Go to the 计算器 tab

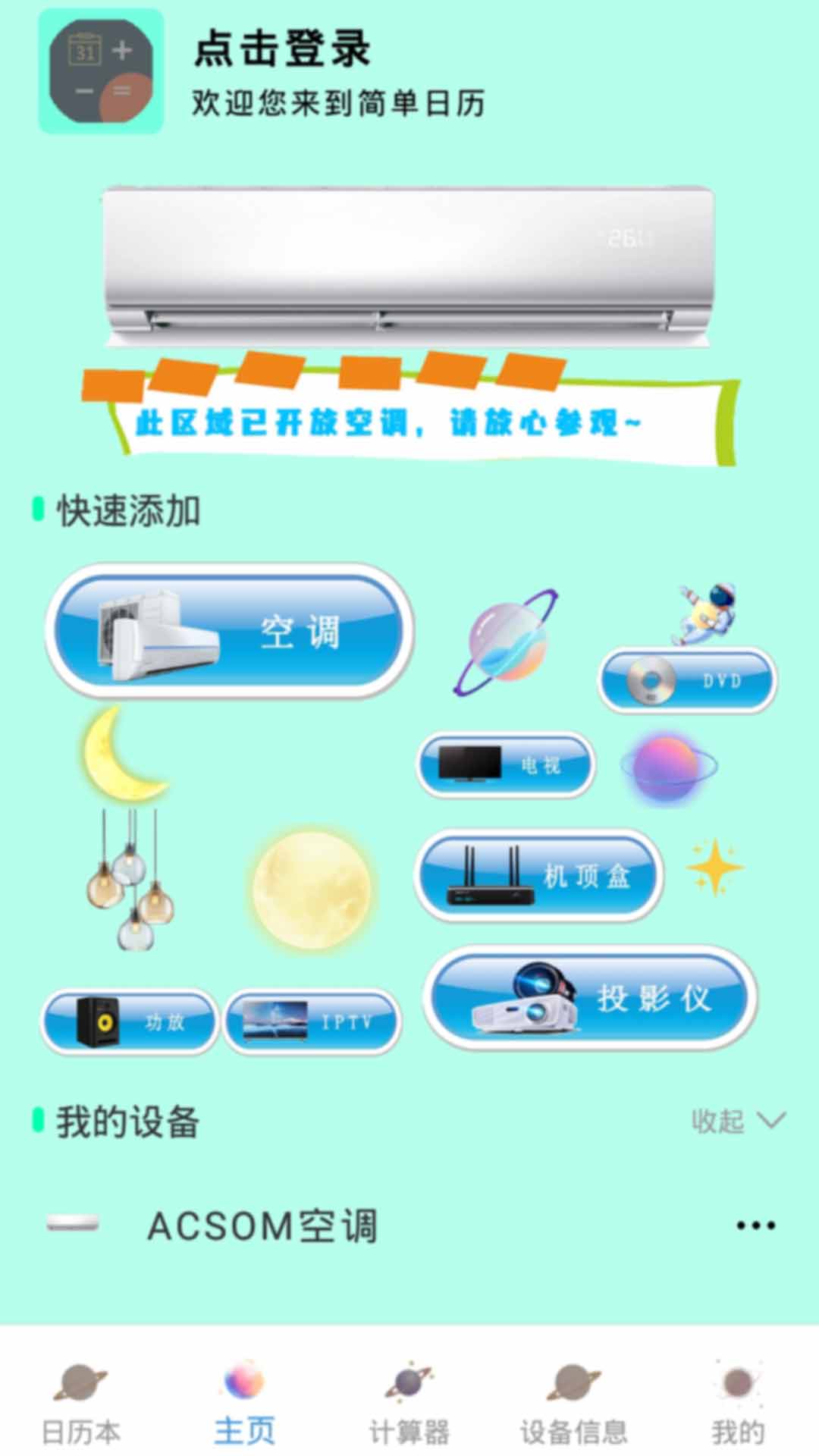click(x=409, y=1403)
